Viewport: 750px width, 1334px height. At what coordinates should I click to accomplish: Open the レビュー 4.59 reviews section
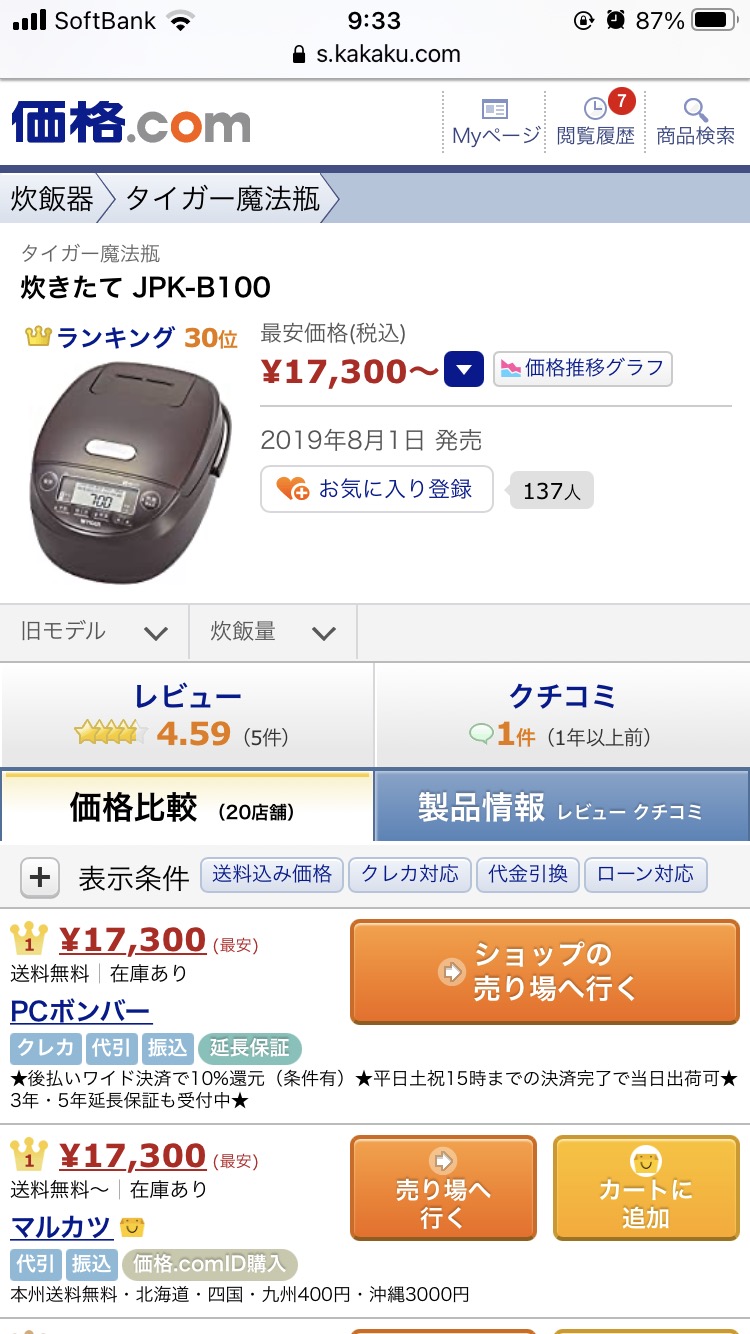187,715
